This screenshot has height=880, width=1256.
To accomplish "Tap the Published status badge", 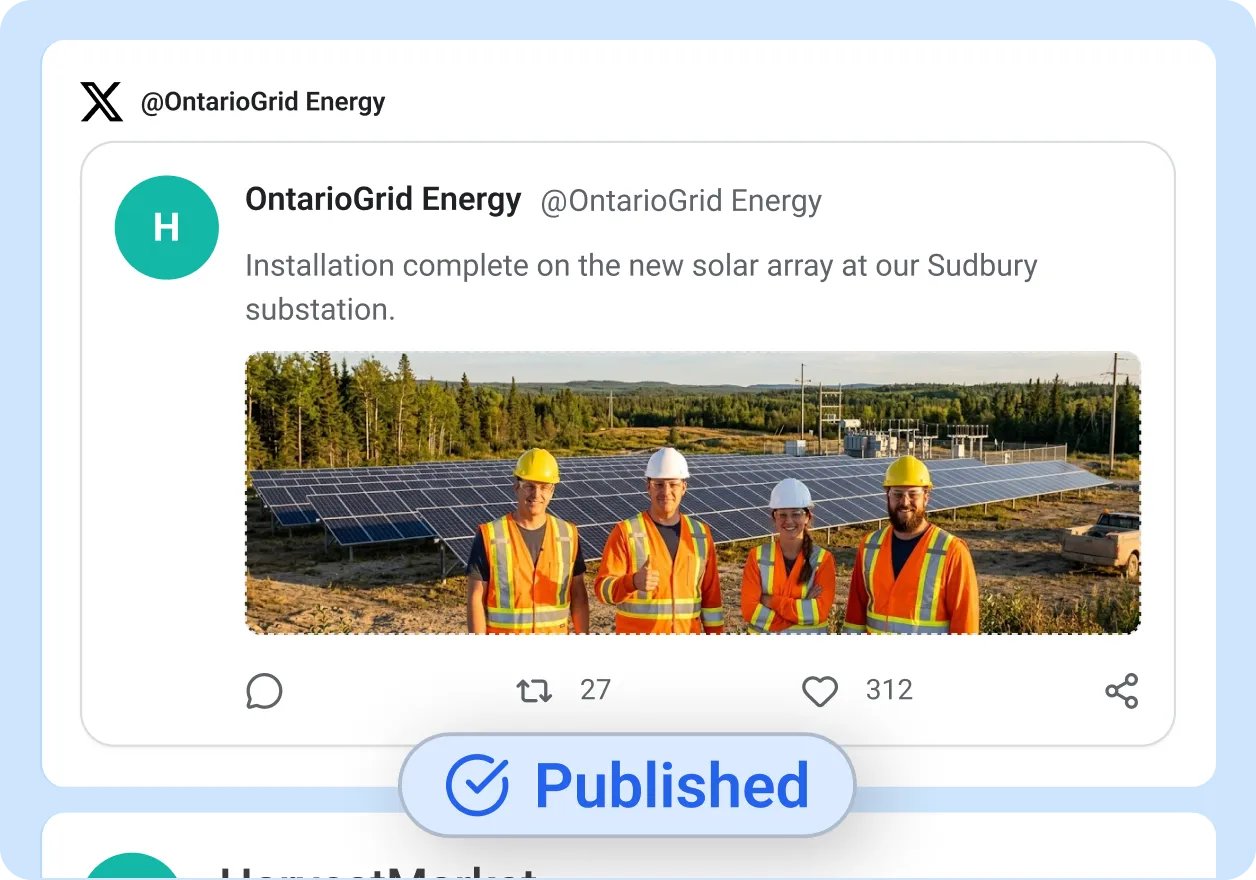I will 627,785.
